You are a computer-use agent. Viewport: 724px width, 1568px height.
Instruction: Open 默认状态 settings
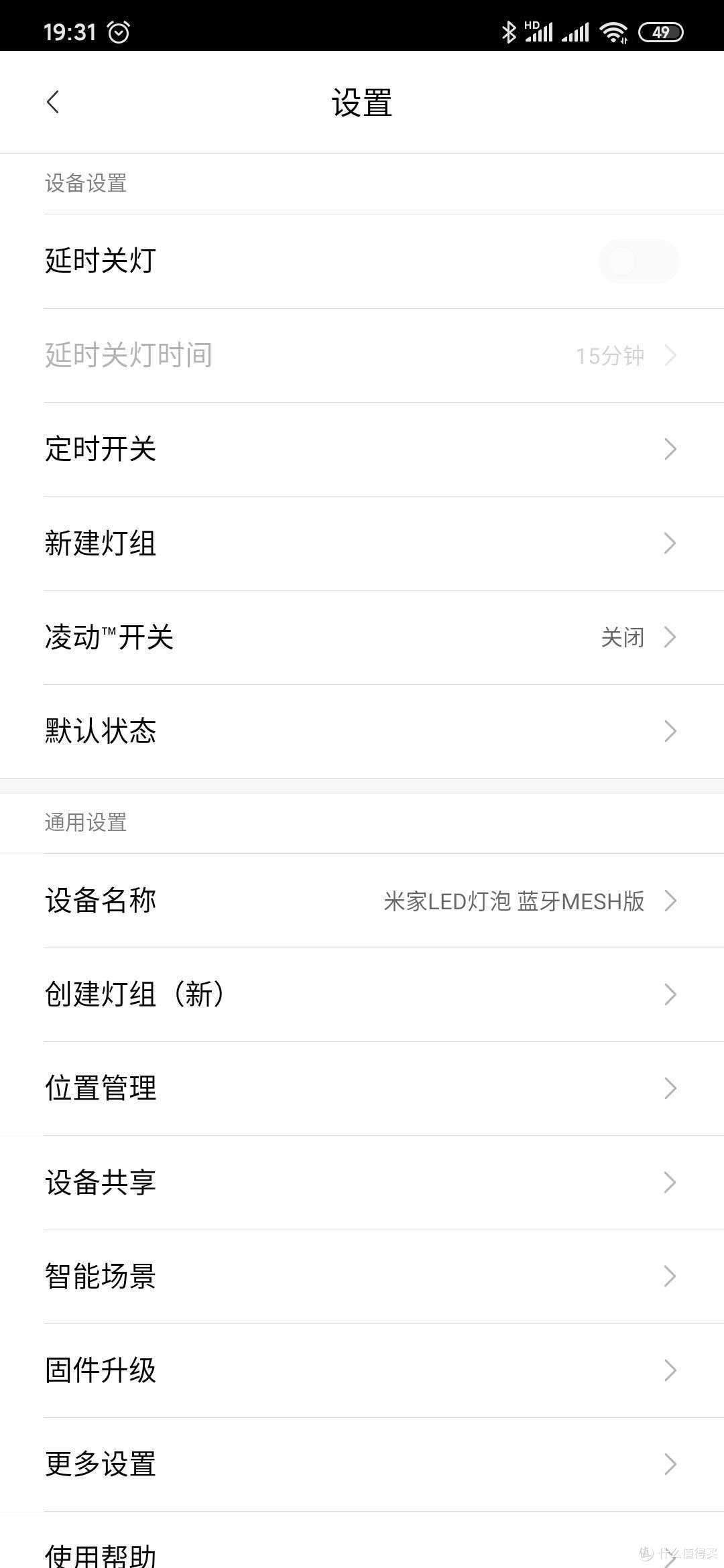362,731
